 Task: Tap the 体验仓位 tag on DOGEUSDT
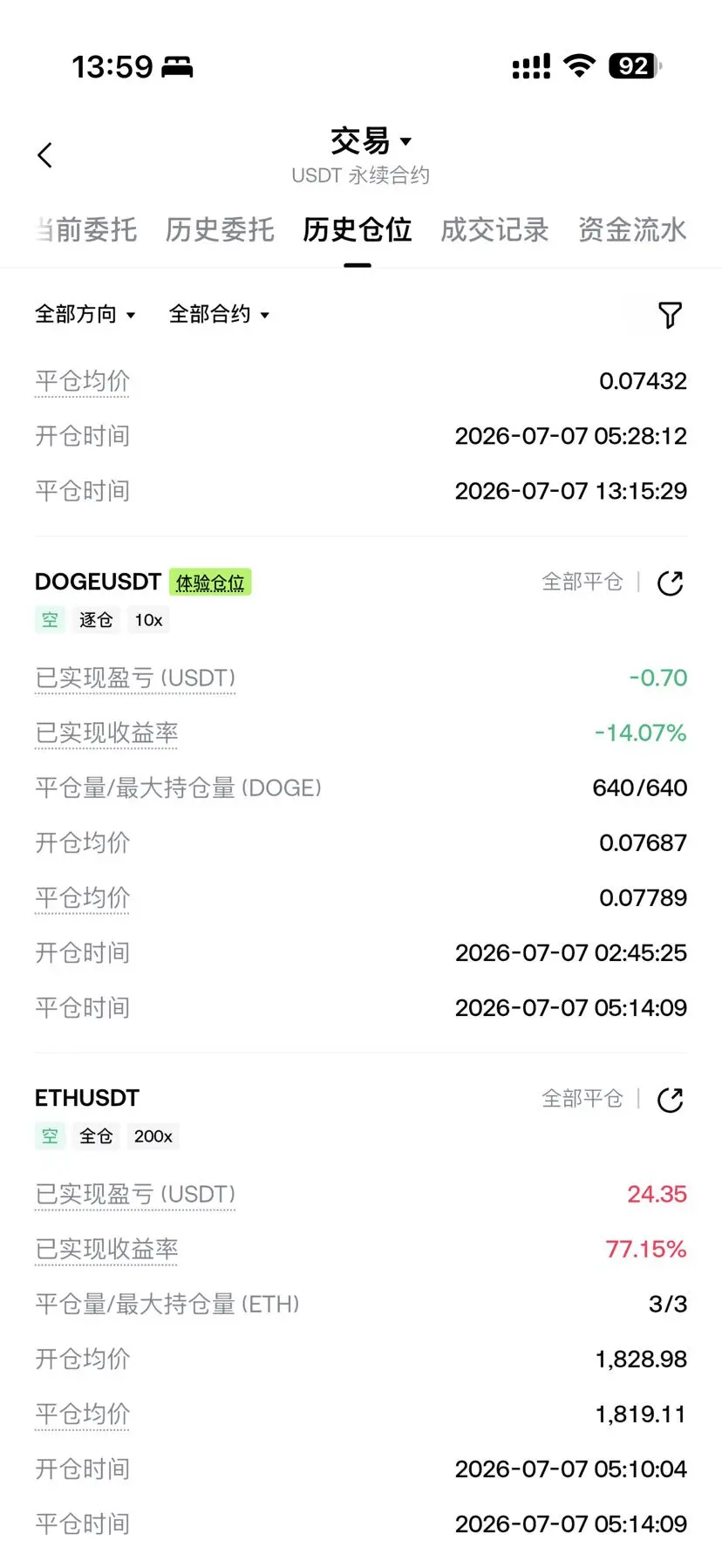tap(210, 583)
